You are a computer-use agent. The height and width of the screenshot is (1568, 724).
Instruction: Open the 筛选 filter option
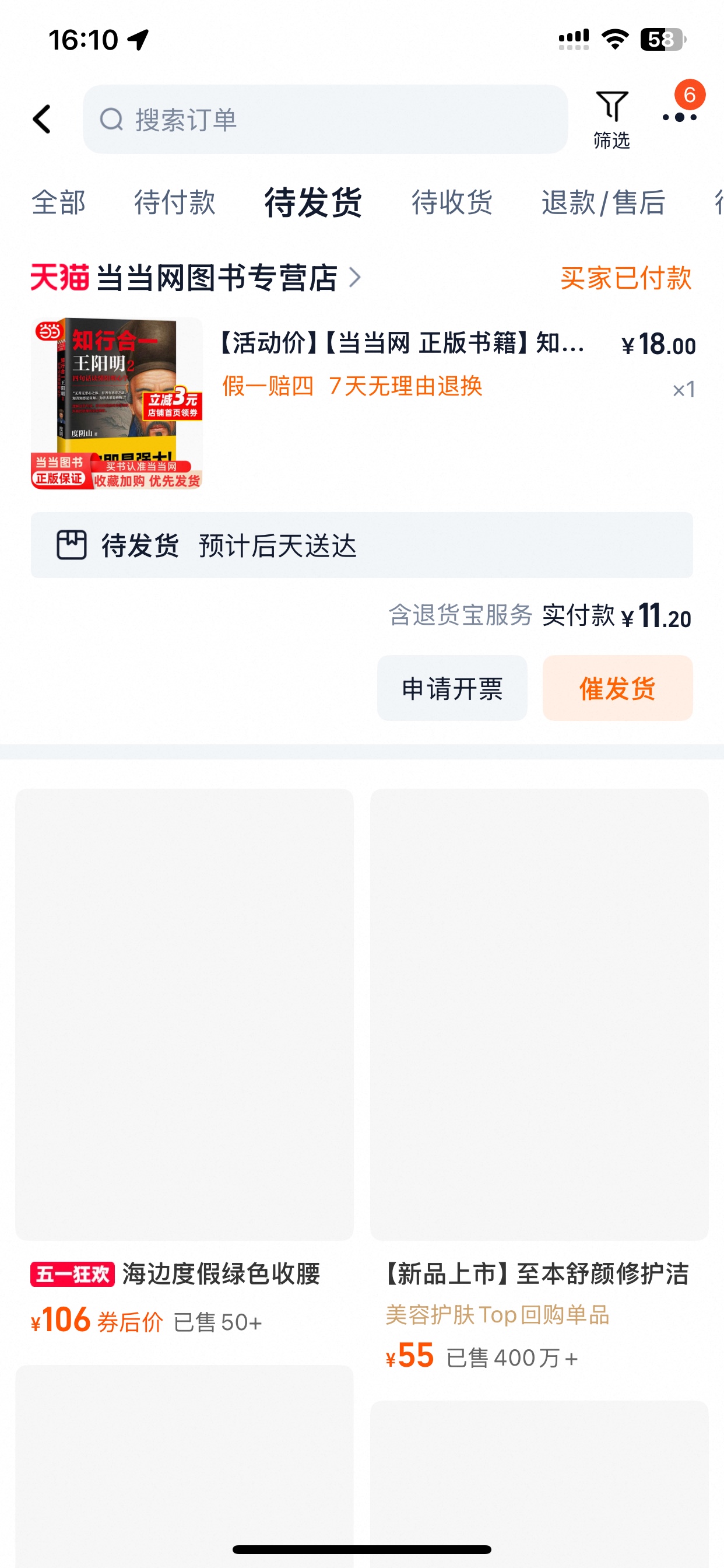pyautogui.click(x=611, y=120)
